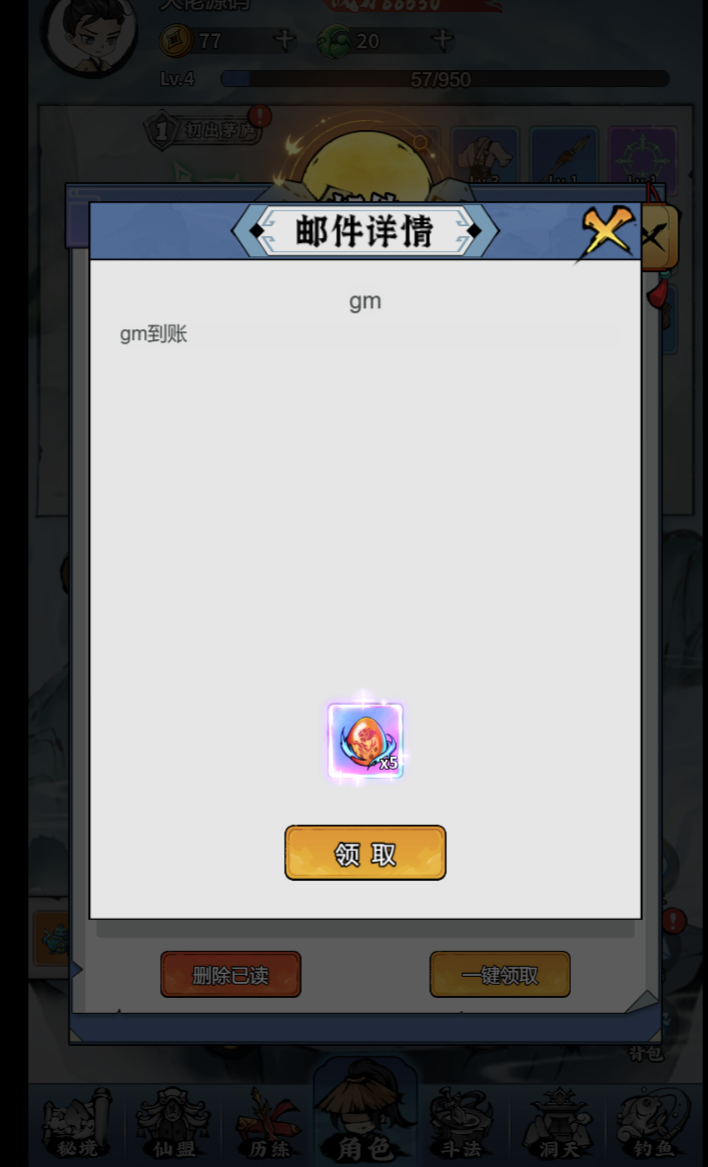Screen dimensions: 708x1167
Task: Claim all mail with 一键领取
Action: click(x=500, y=974)
